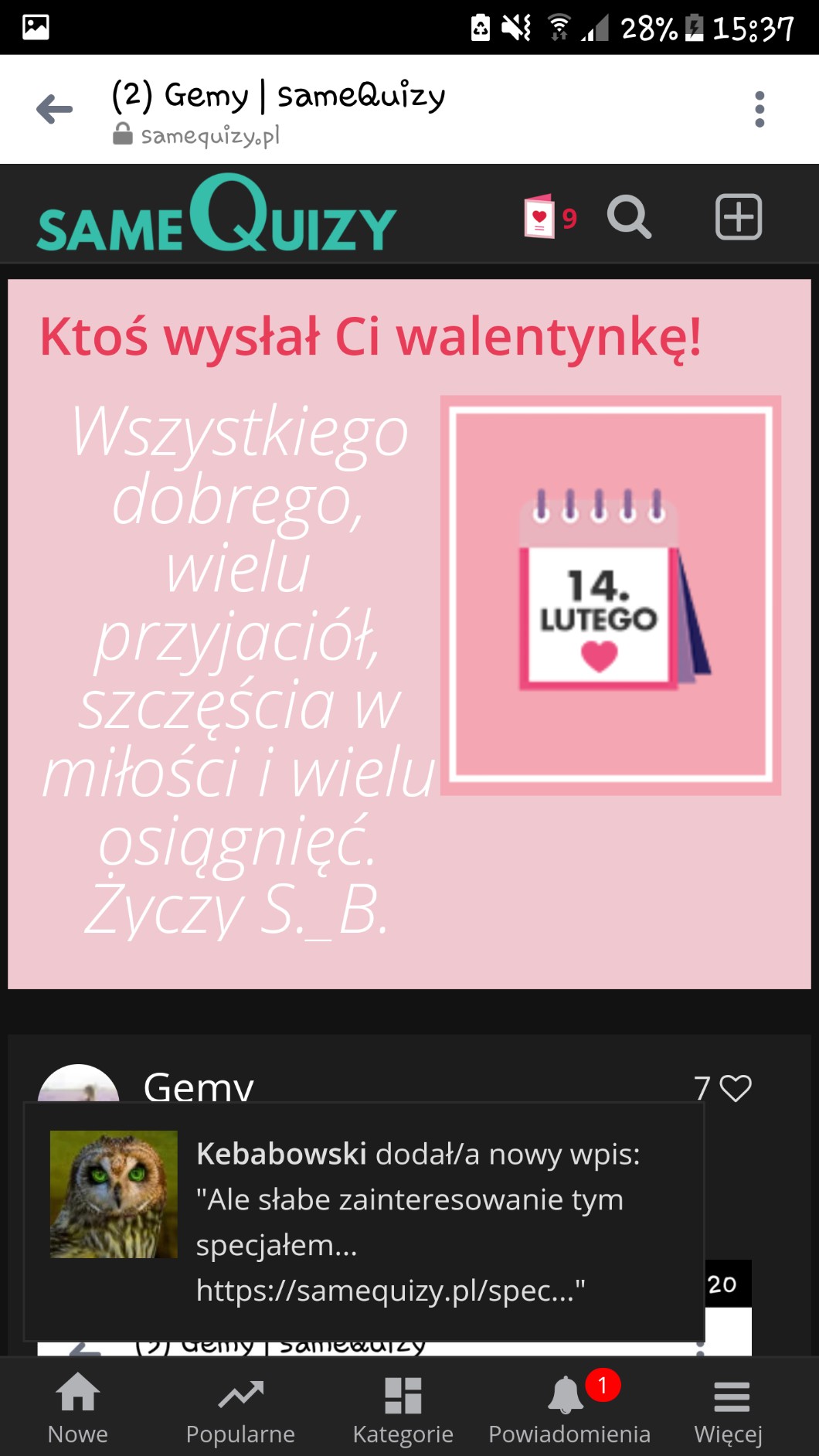Open the Kategorie tab
819x1456 pixels.
point(403,1408)
